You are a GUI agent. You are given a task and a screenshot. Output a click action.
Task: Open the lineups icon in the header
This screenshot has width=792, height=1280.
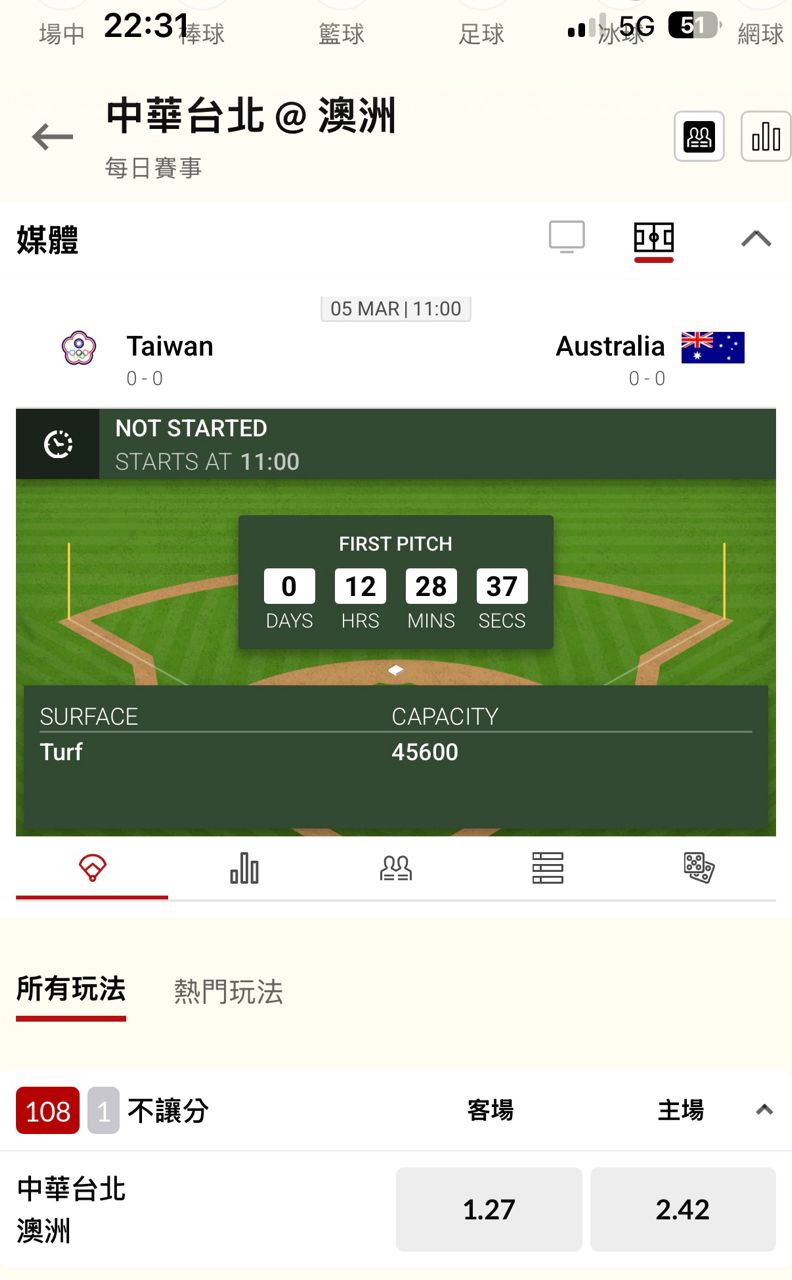(x=699, y=136)
